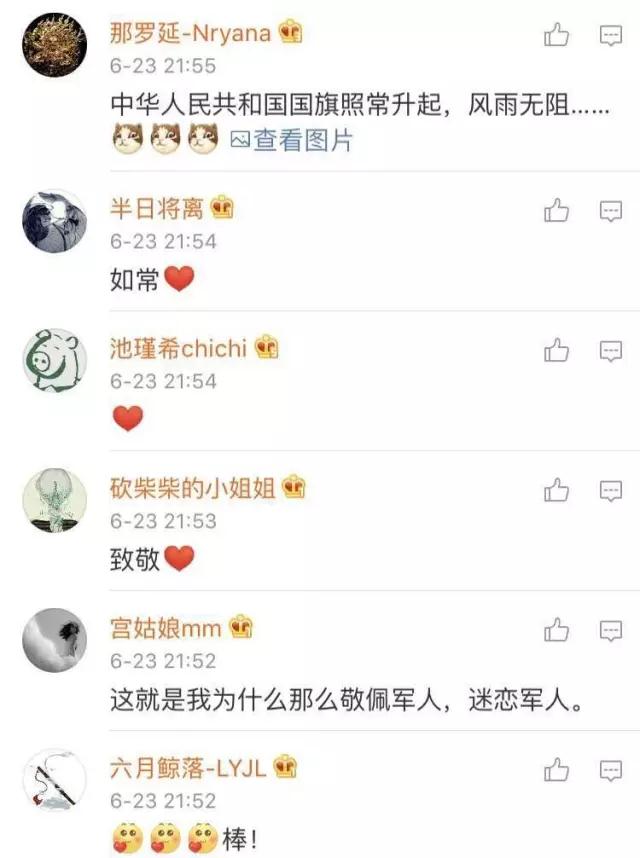This screenshot has height=858, width=640.
Task: Open 砍柴柴的小姐姐's avatar
Action: (54, 500)
